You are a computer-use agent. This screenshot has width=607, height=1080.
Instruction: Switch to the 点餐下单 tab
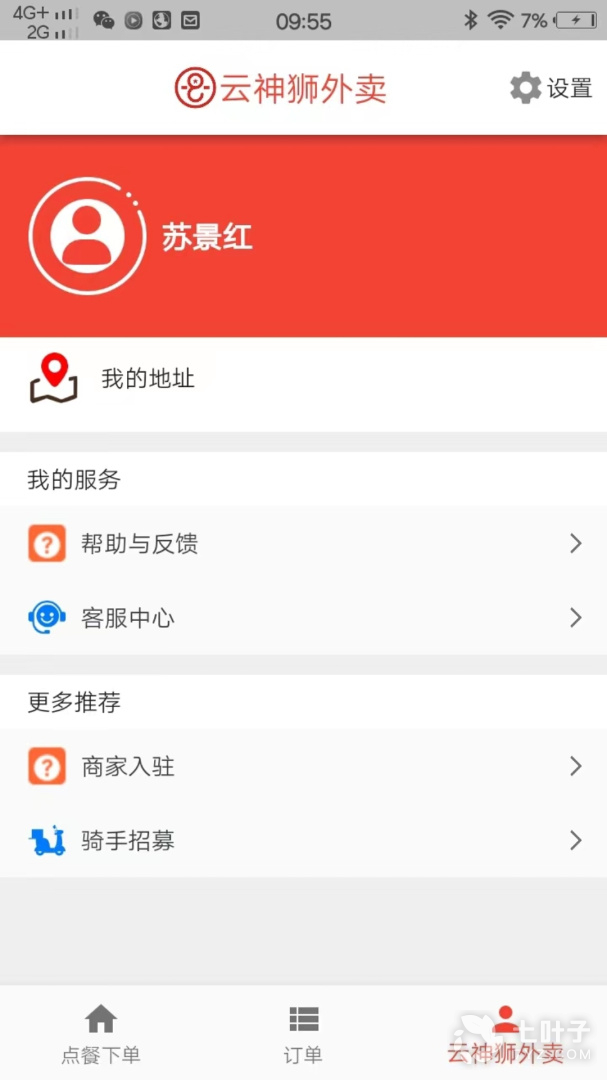point(101,1035)
